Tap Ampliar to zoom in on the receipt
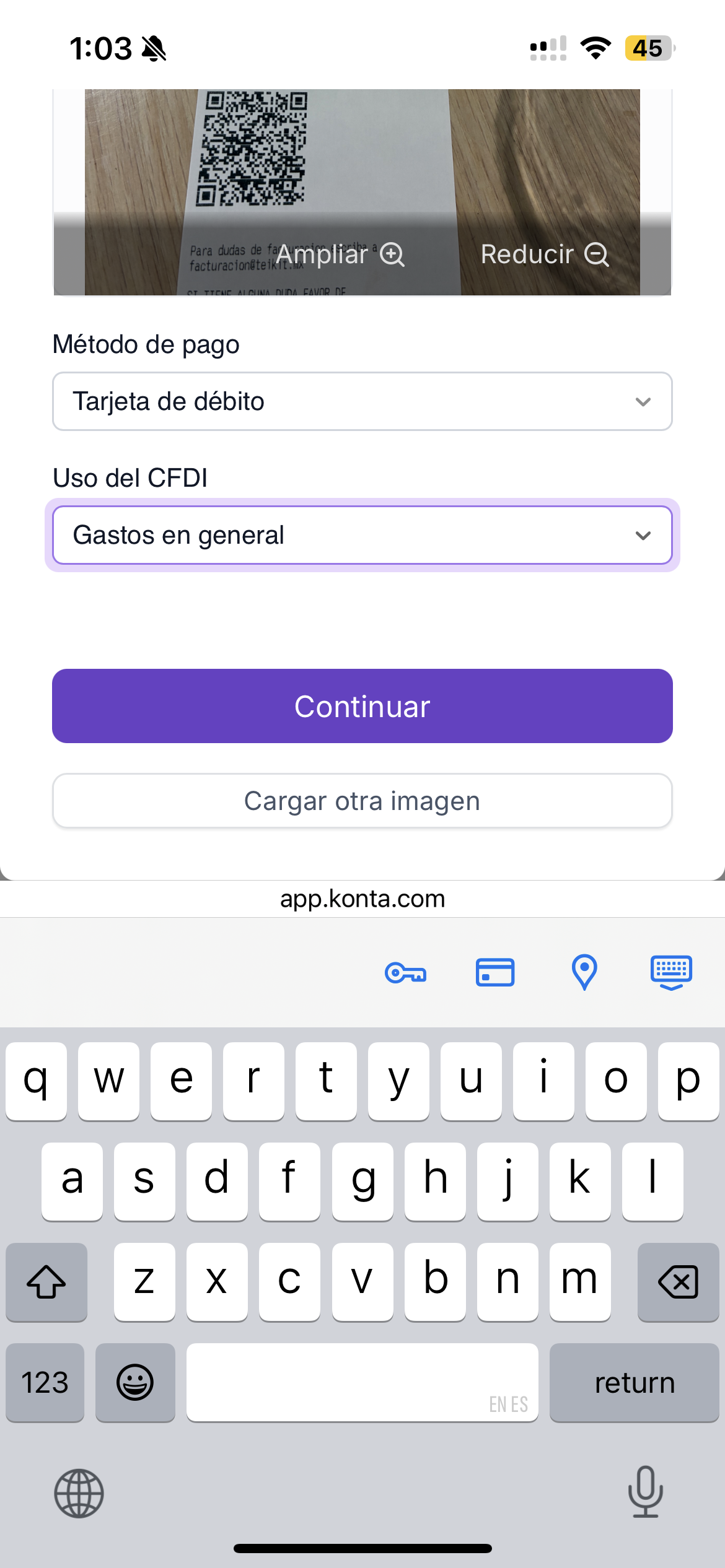725x1568 pixels. 340,255
